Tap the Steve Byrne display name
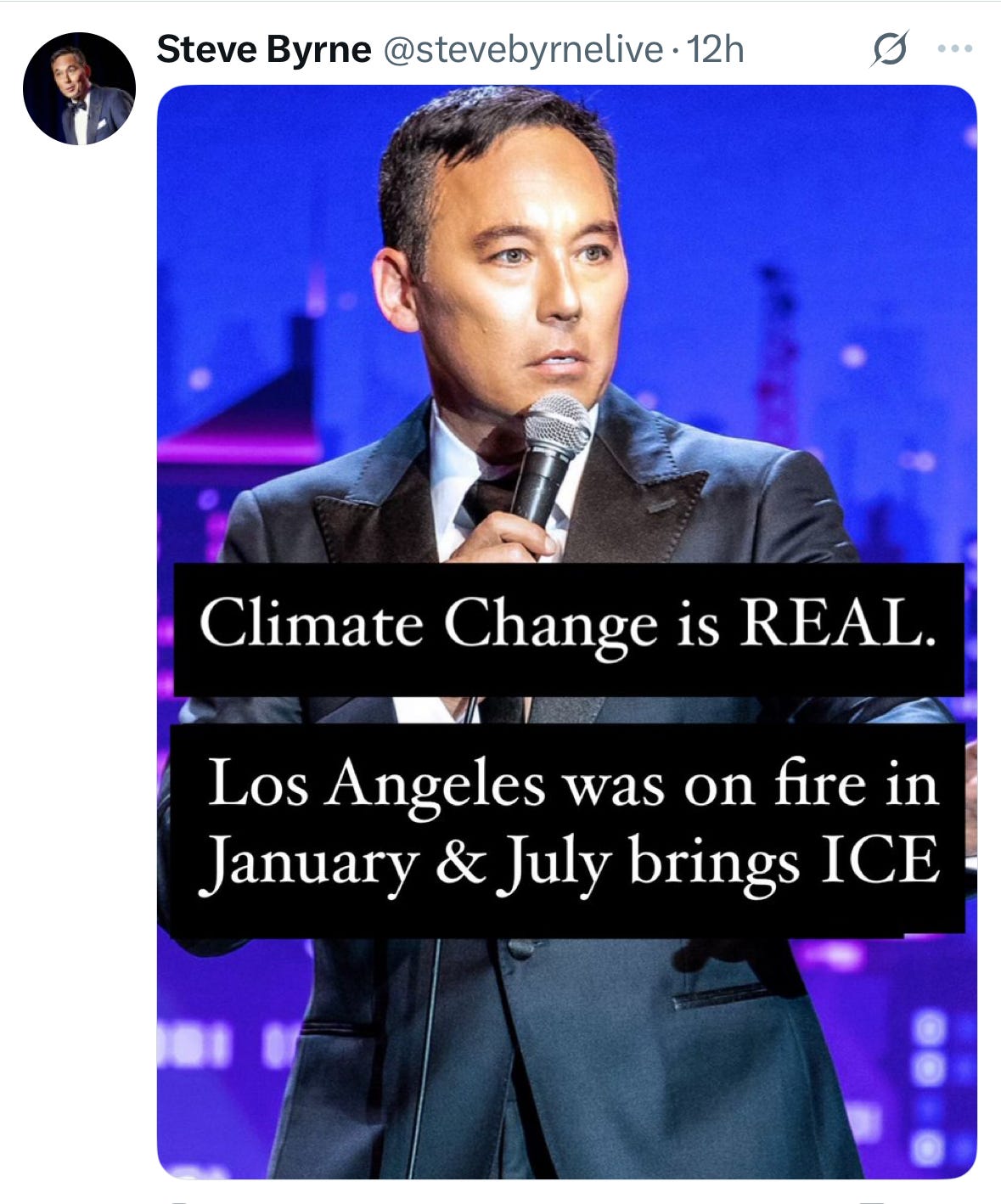The width and height of the screenshot is (1001, 1204). tap(264, 50)
